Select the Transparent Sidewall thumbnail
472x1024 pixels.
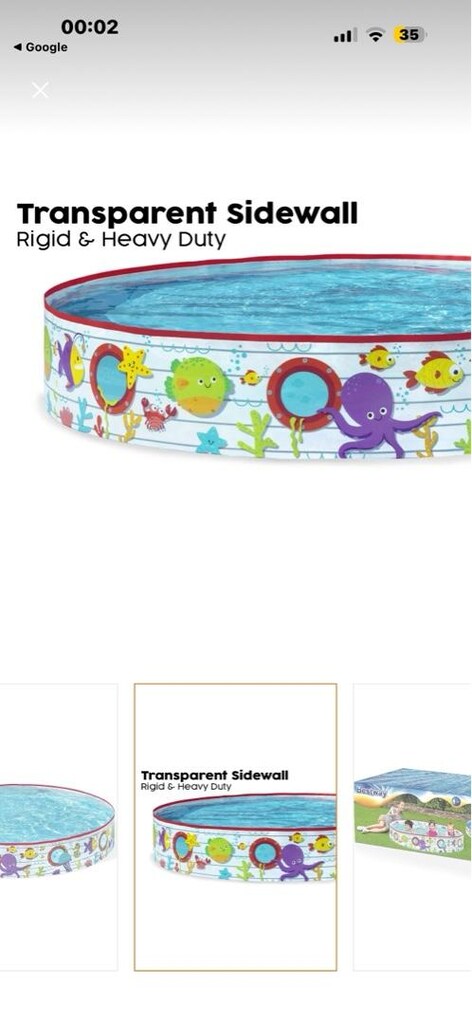pos(236,827)
